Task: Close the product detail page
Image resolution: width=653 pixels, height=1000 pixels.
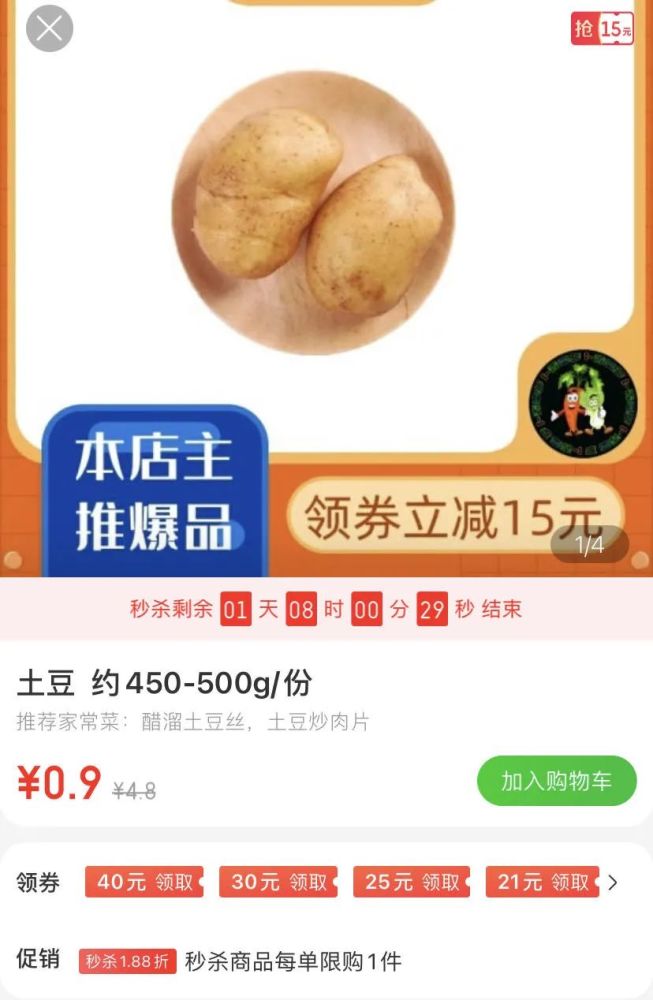Action: (49, 29)
